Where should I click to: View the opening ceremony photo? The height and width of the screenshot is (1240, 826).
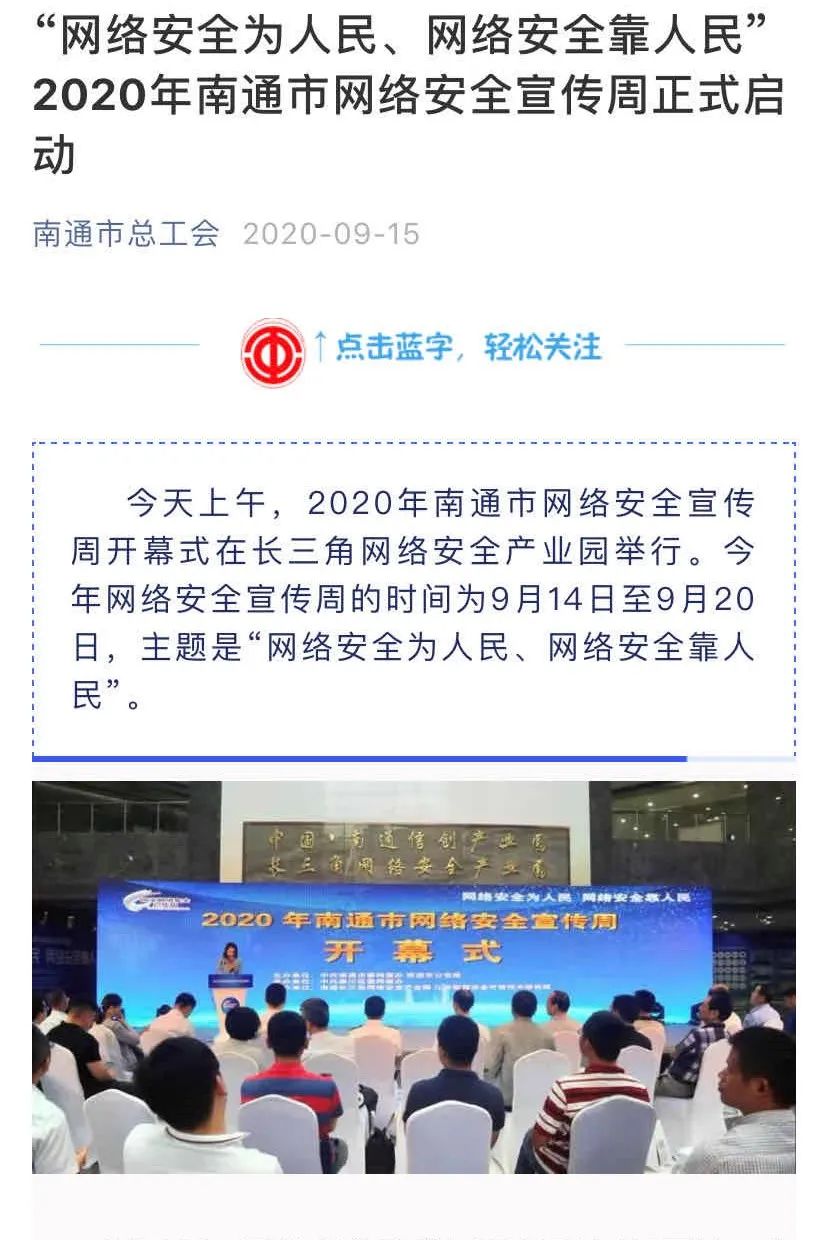click(x=413, y=976)
